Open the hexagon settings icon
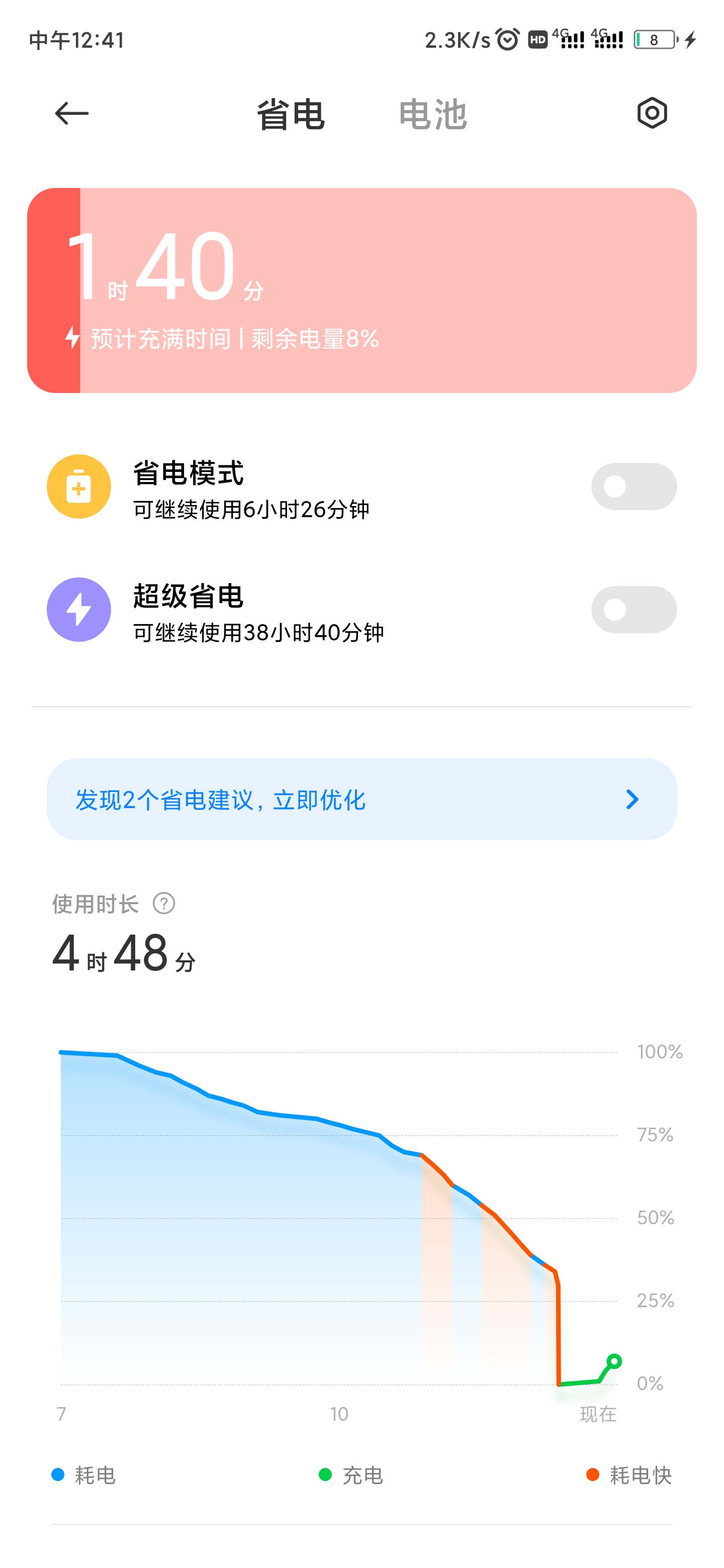The width and height of the screenshot is (724, 1568). [652, 113]
